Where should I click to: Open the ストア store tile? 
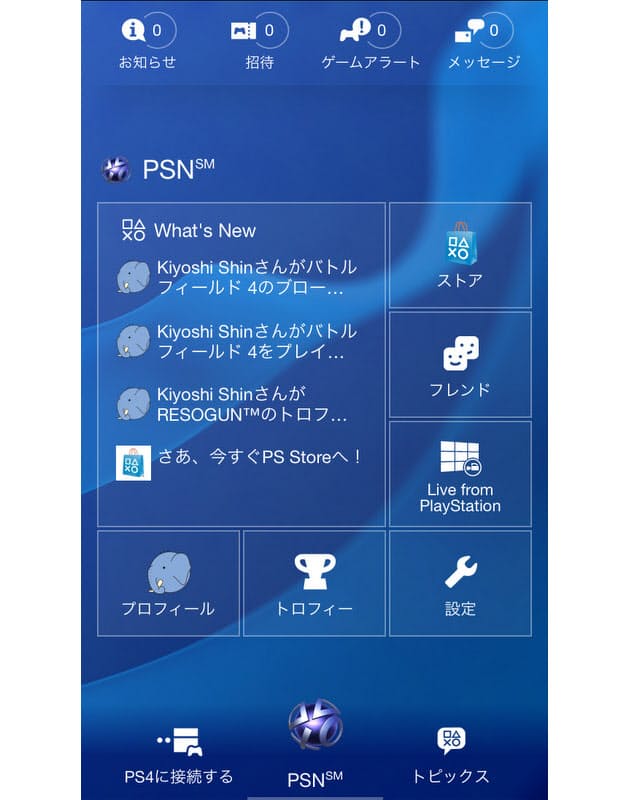[x=460, y=255]
